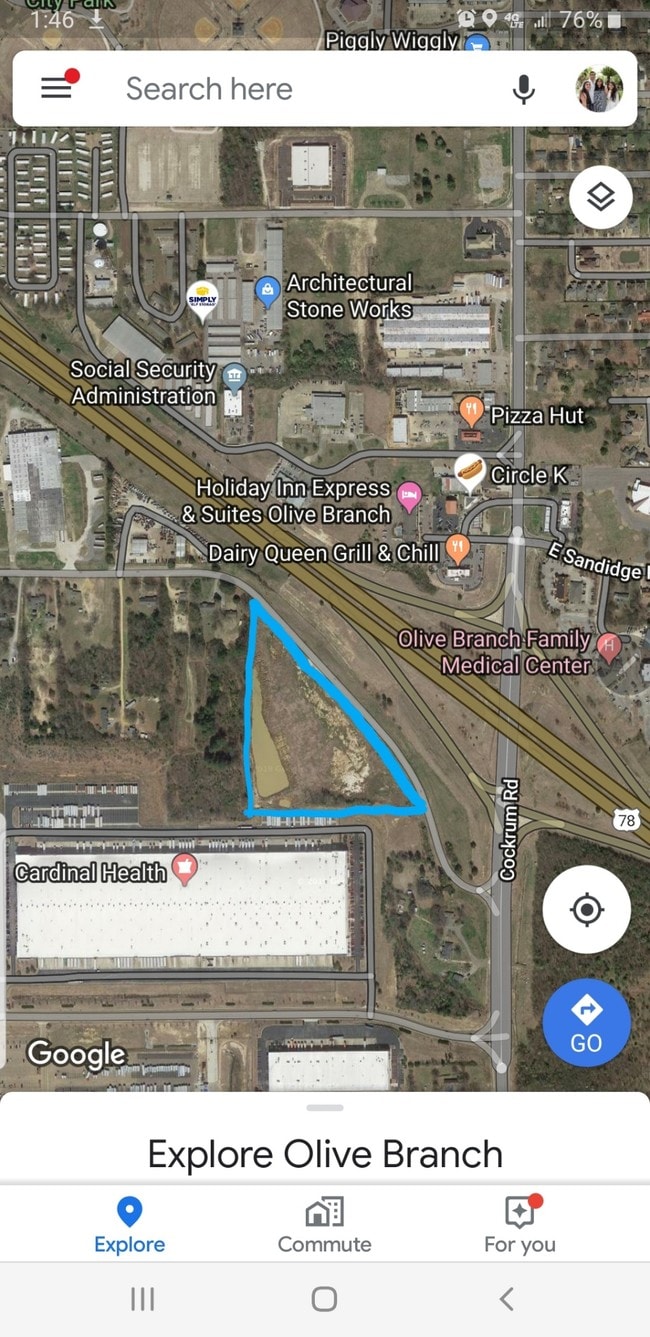The width and height of the screenshot is (650, 1337).
Task: Open Cardinal Health location marker
Action: point(184,868)
